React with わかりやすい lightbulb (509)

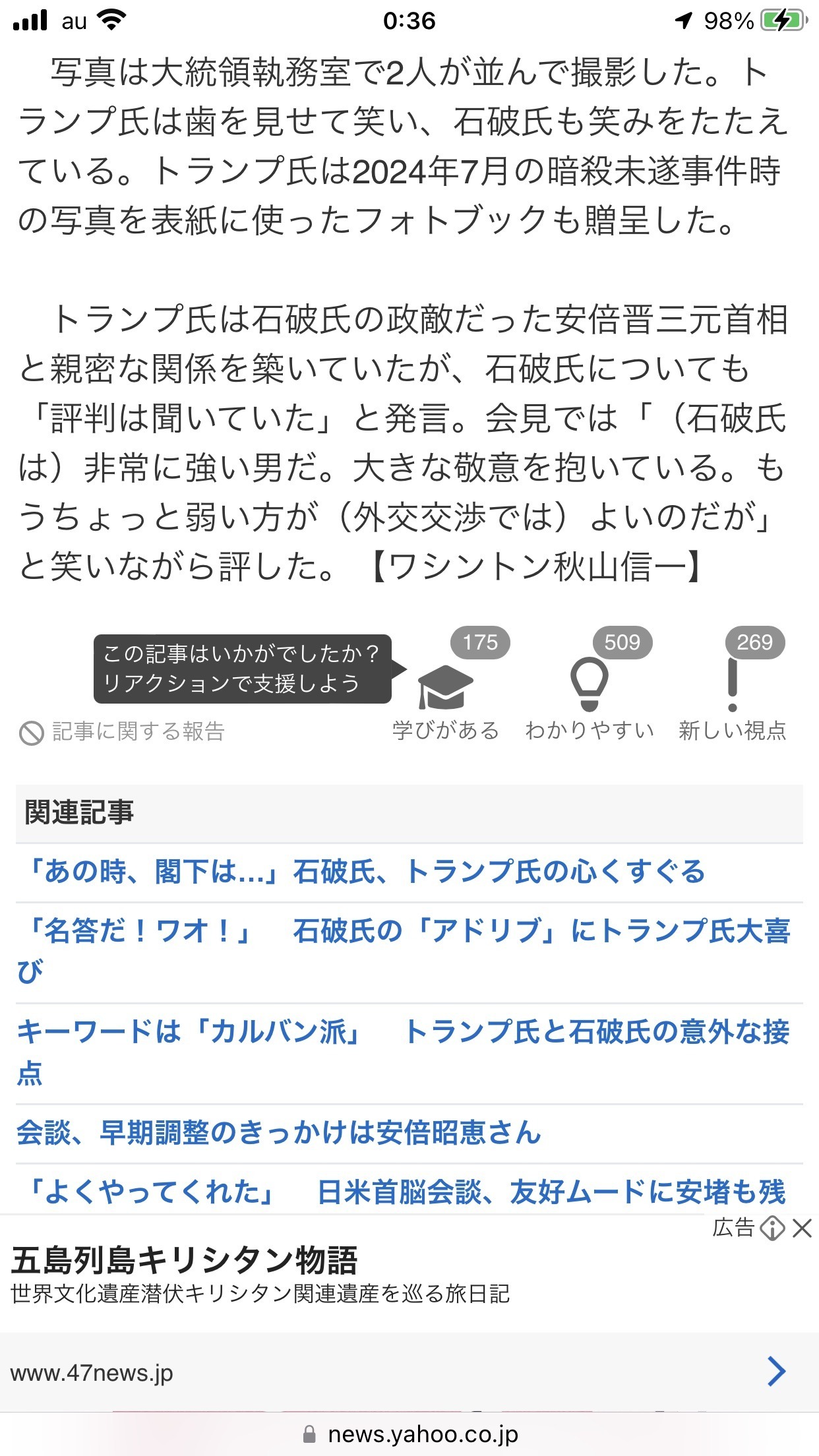(x=590, y=686)
